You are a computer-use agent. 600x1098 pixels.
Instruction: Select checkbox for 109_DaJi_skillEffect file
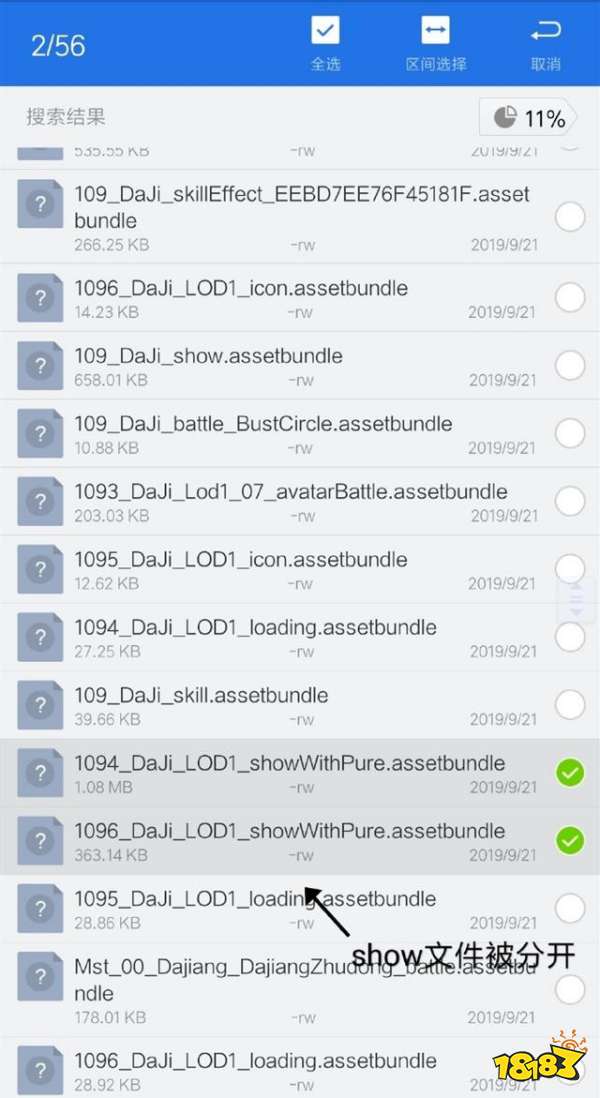(569, 216)
